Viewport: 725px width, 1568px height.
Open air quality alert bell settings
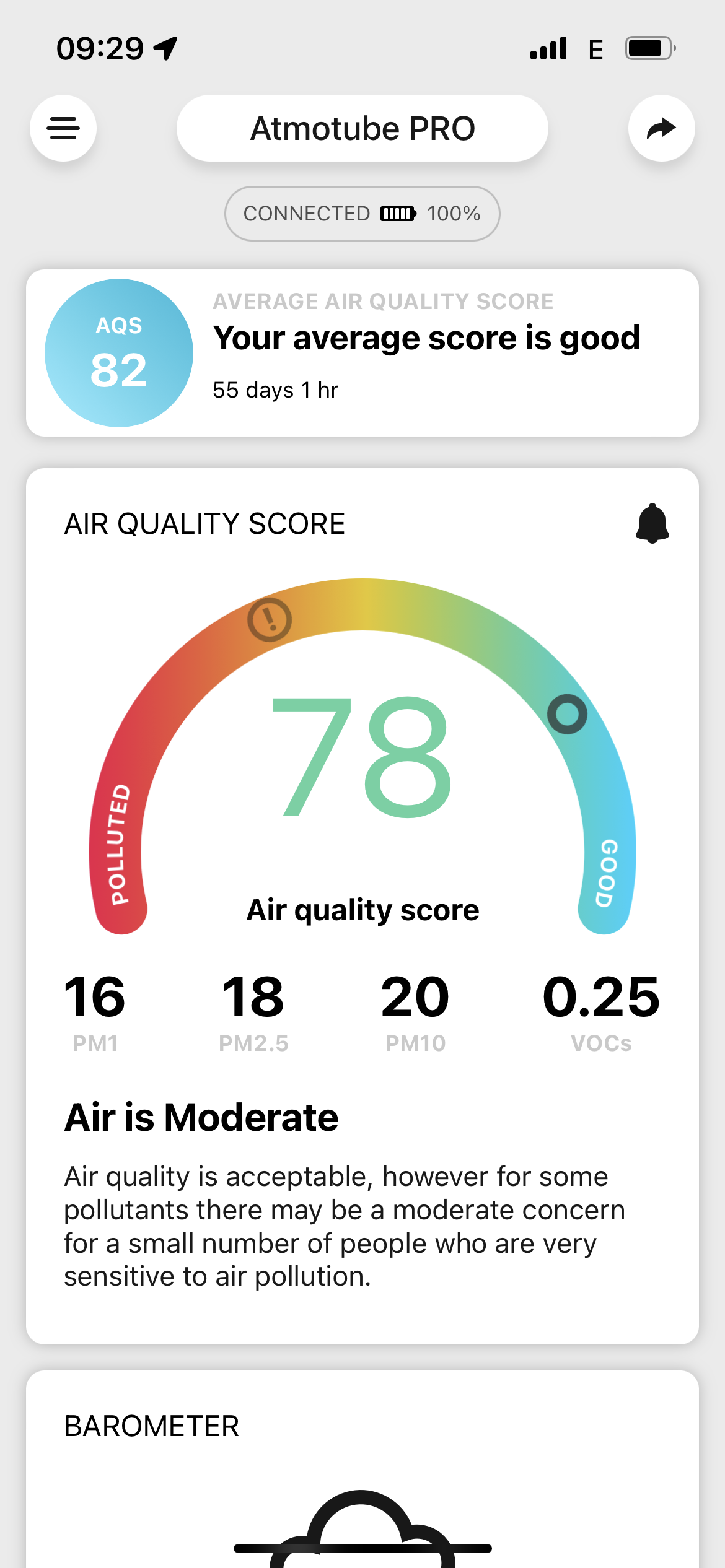click(x=652, y=523)
